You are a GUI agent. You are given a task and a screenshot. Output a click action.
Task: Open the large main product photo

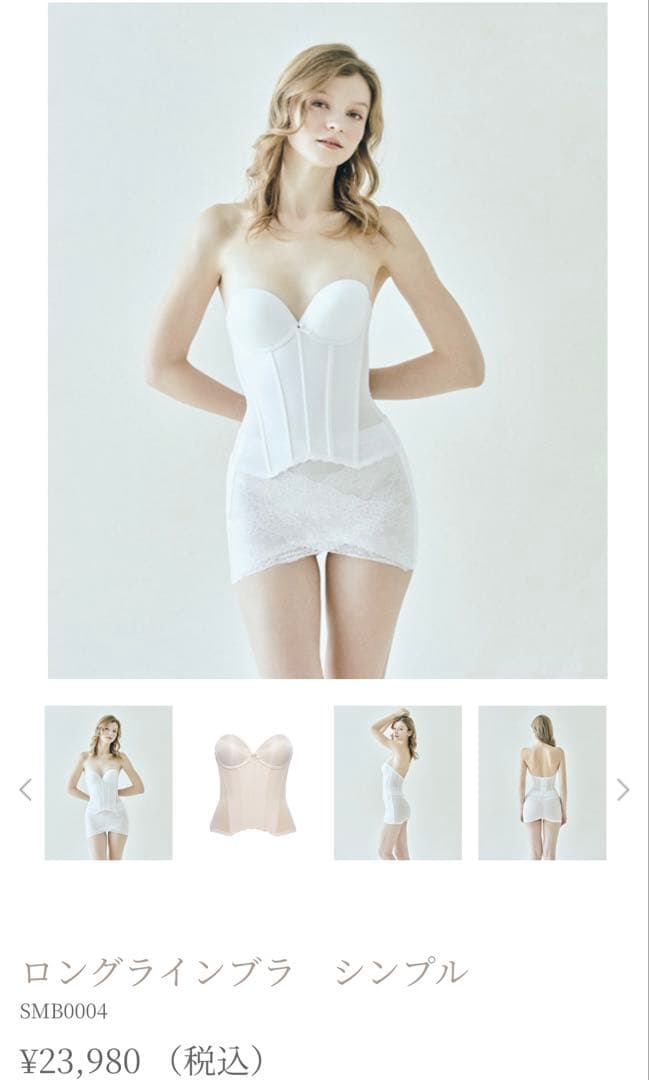pos(327,340)
